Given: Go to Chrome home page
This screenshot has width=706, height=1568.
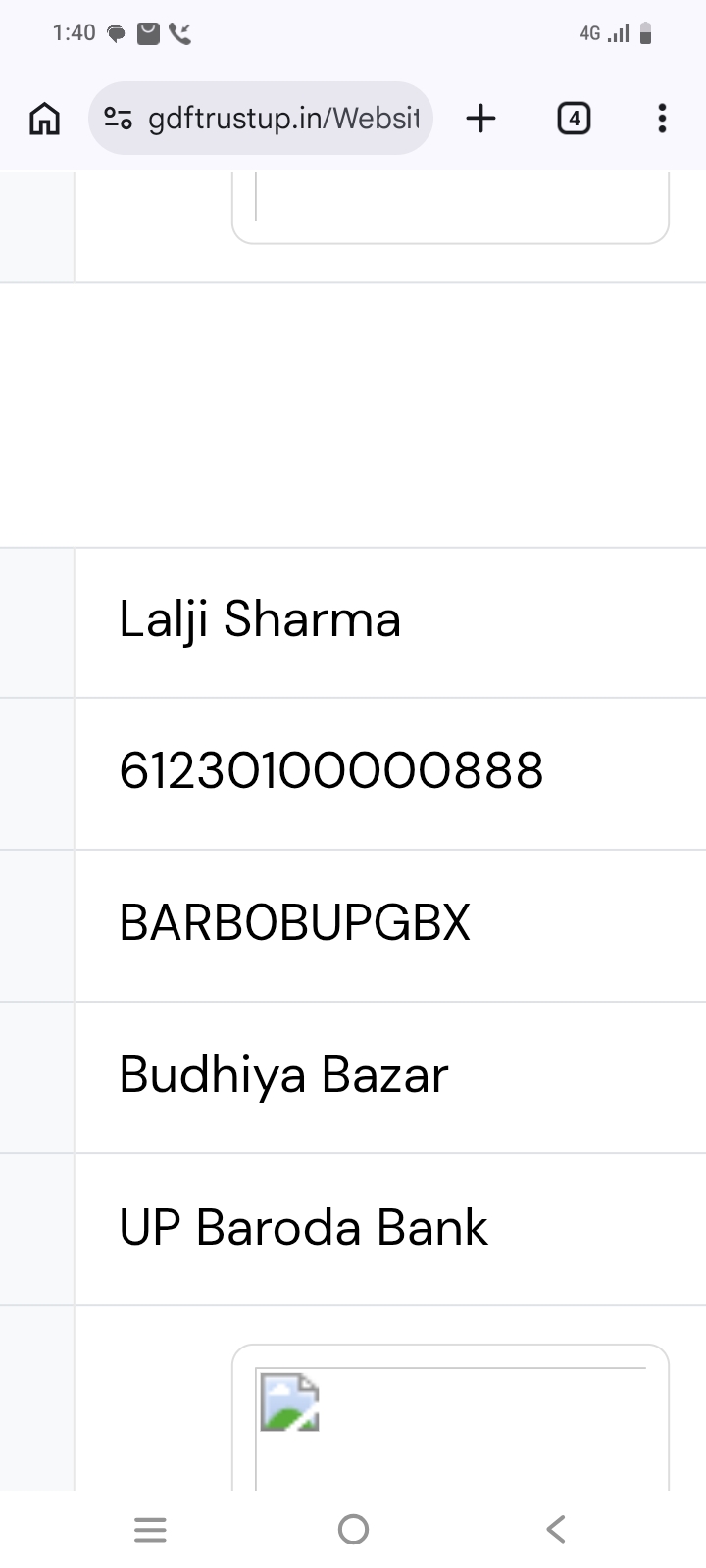Looking at the screenshot, I should [x=44, y=119].
